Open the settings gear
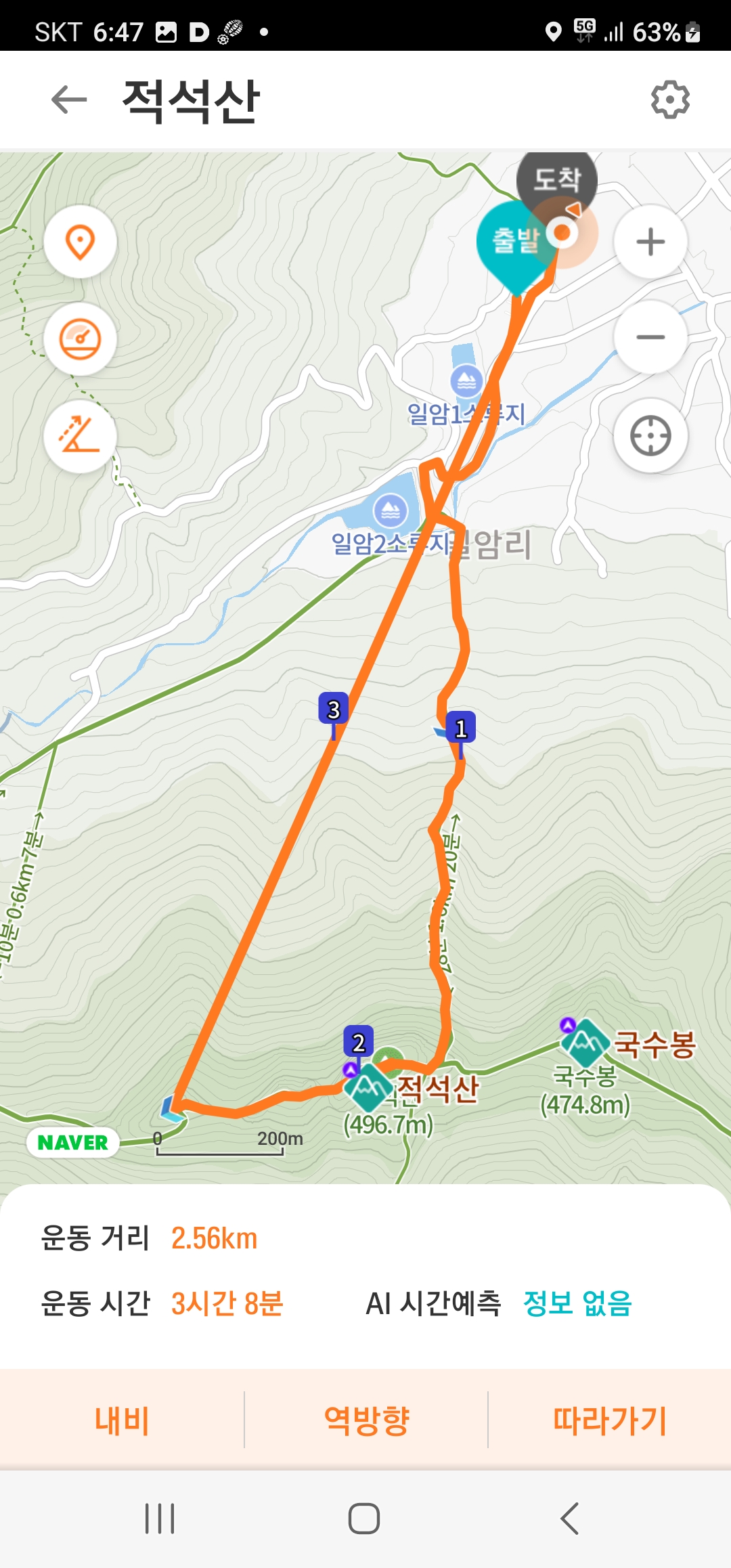The width and height of the screenshot is (731, 1568). [670, 100]
